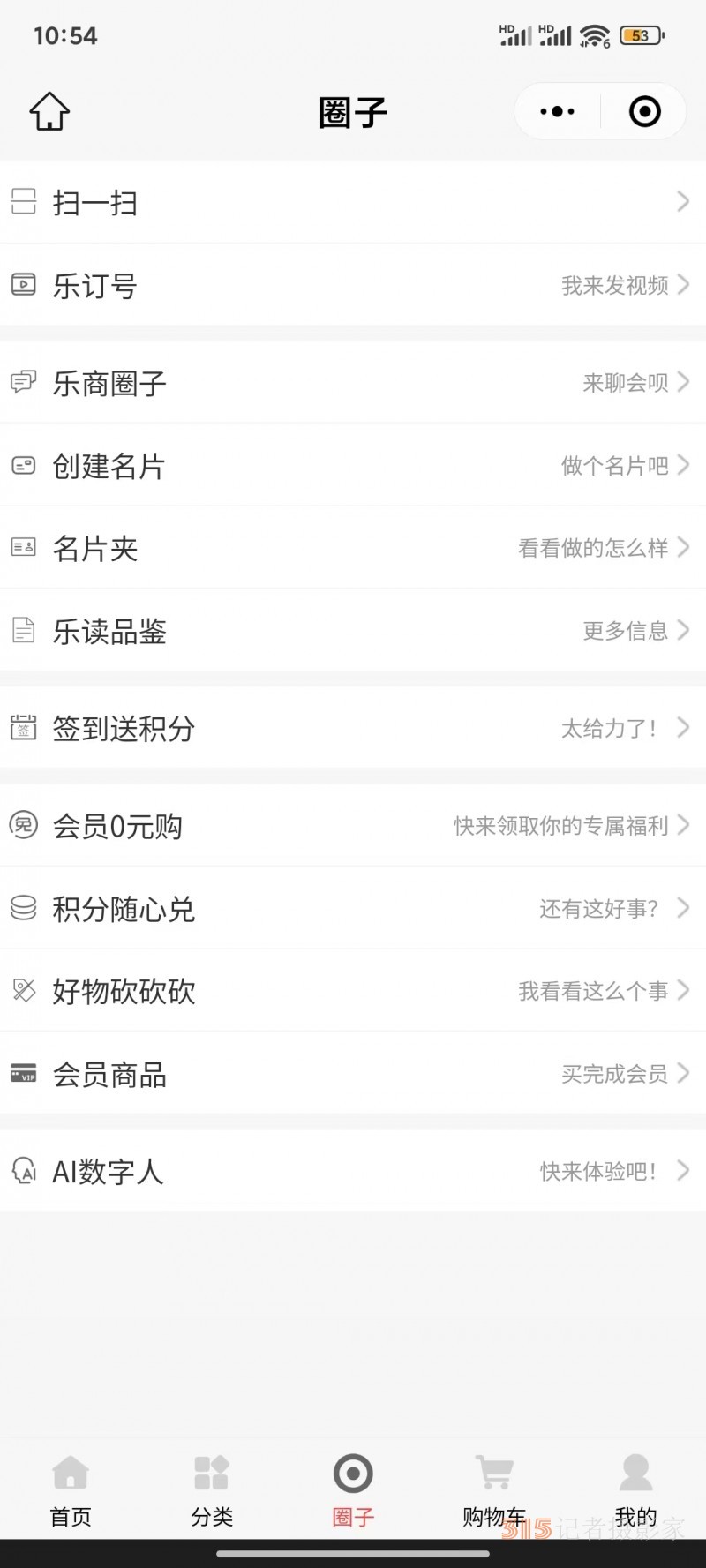The width and height of the screenshot is (706, 1568).
Task: Open the home icon in the top-left corner
Action: [49, 111]
